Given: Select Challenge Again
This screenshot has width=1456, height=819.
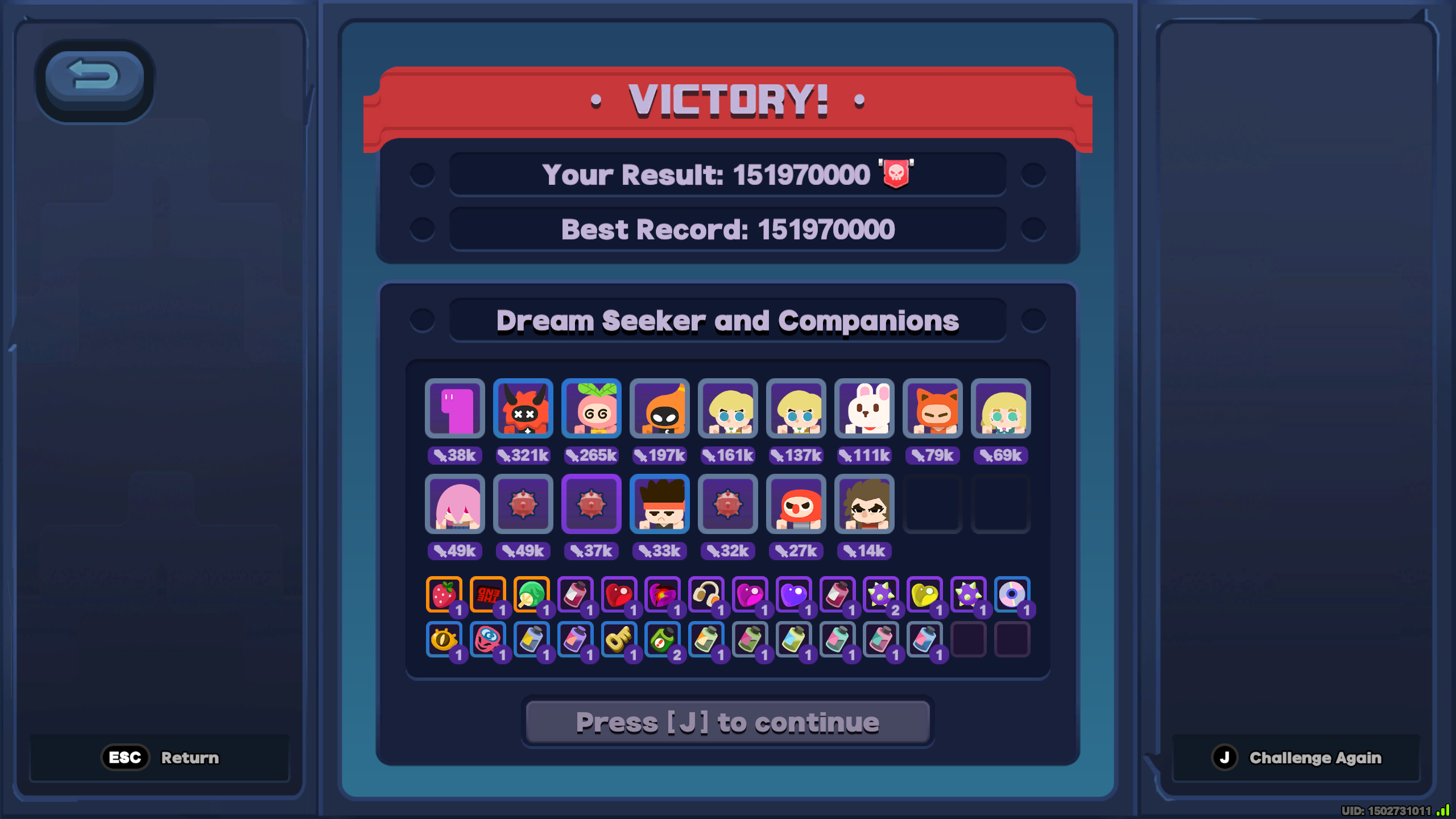Looking at the screenshot, I should (x=1297, y=758).
